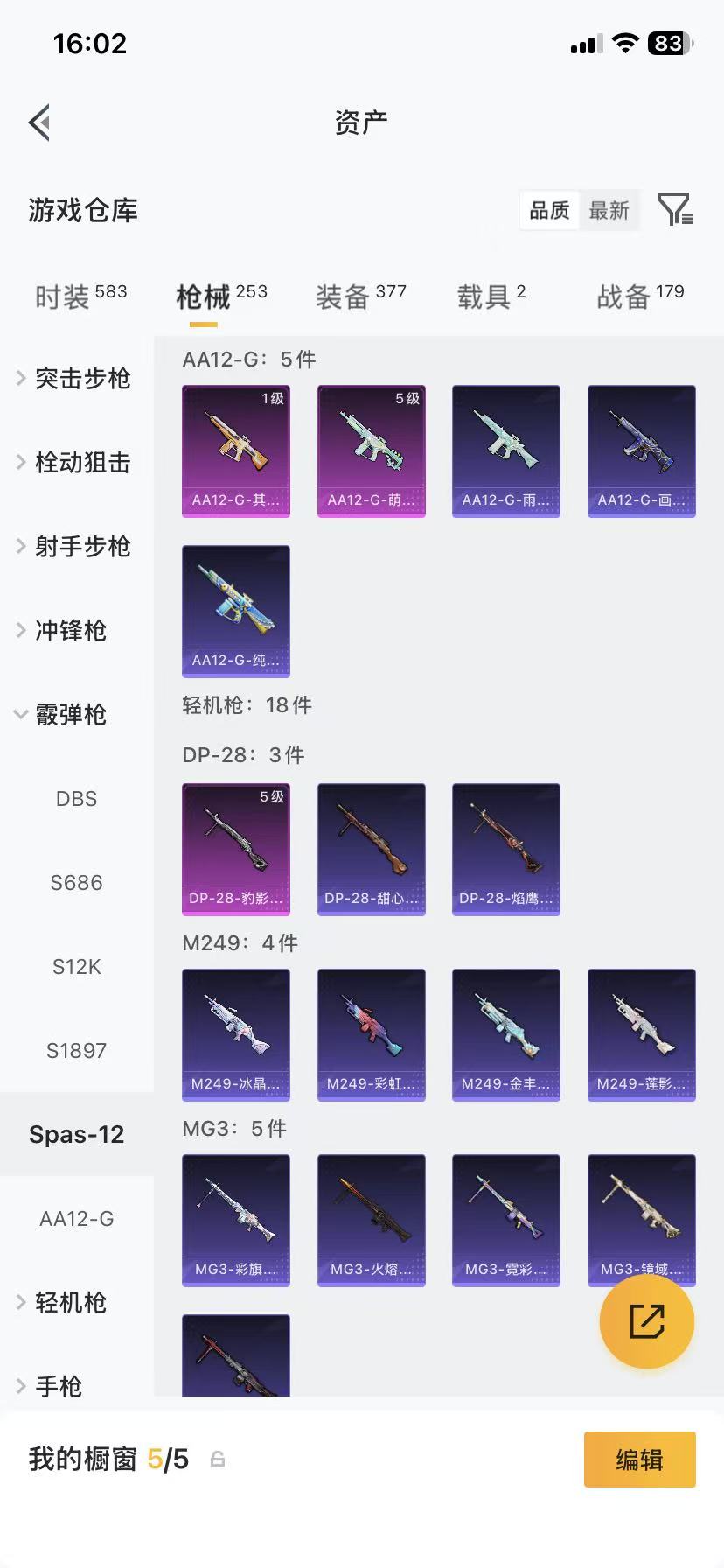
Task: Expand the 突击步枪 category
Action: point(73,378)
